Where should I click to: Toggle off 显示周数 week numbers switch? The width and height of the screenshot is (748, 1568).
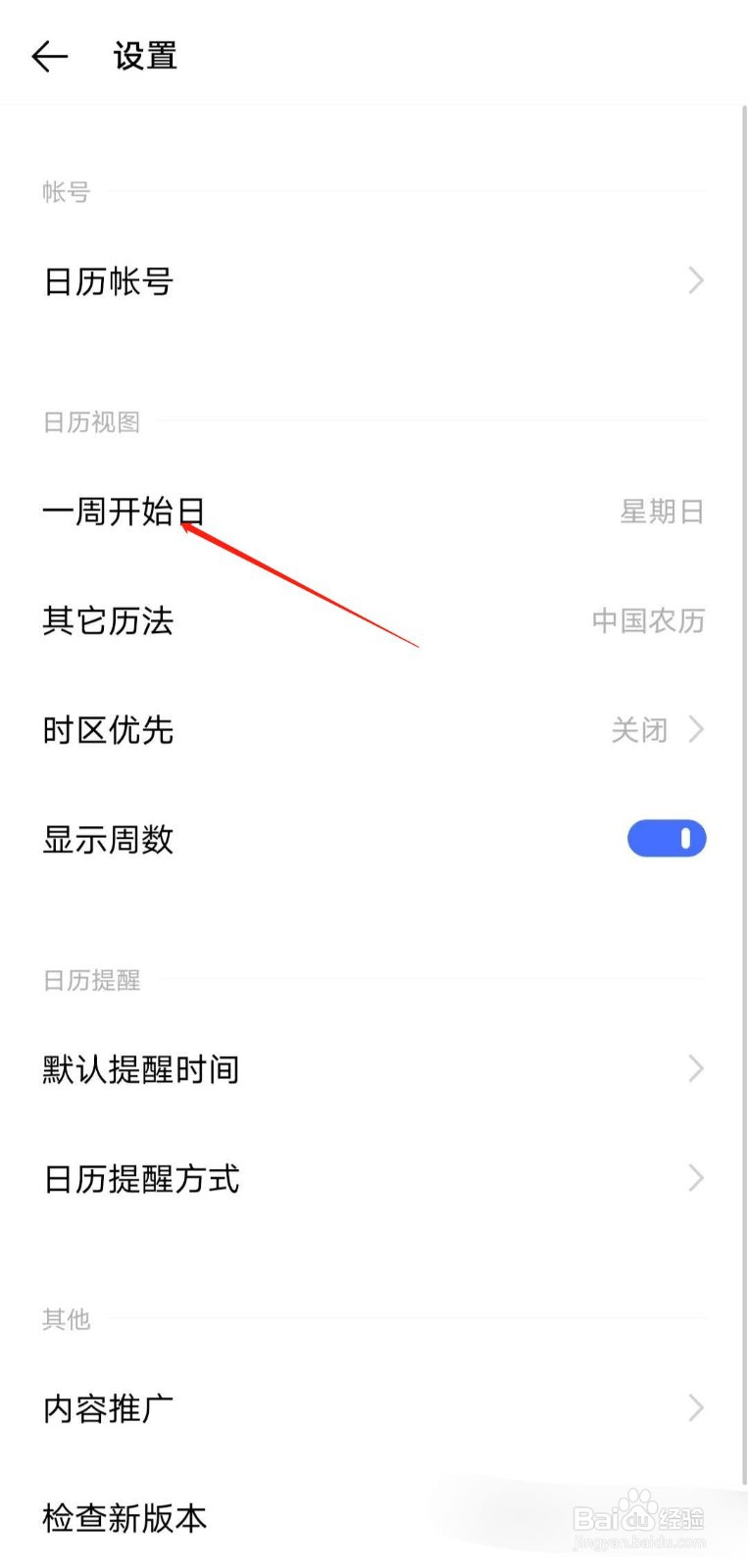click(x=668, y=838)
